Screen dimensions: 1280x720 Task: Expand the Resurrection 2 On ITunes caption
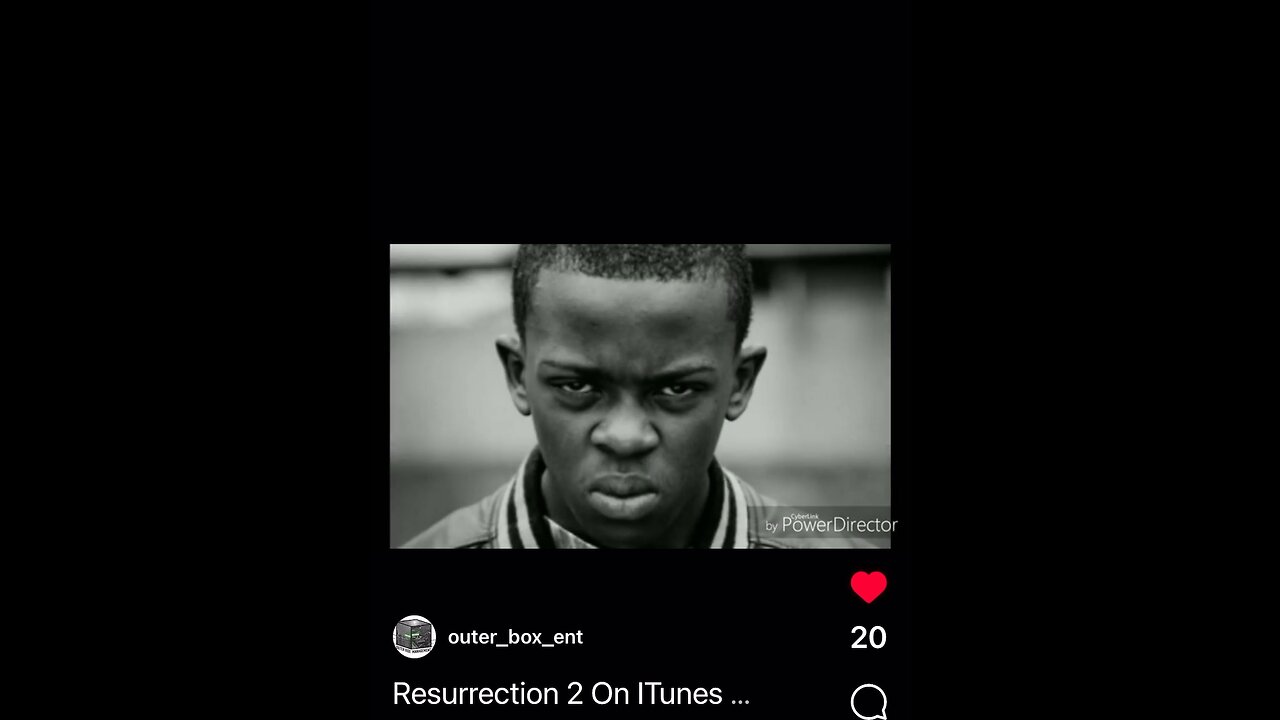click(571, 694)
